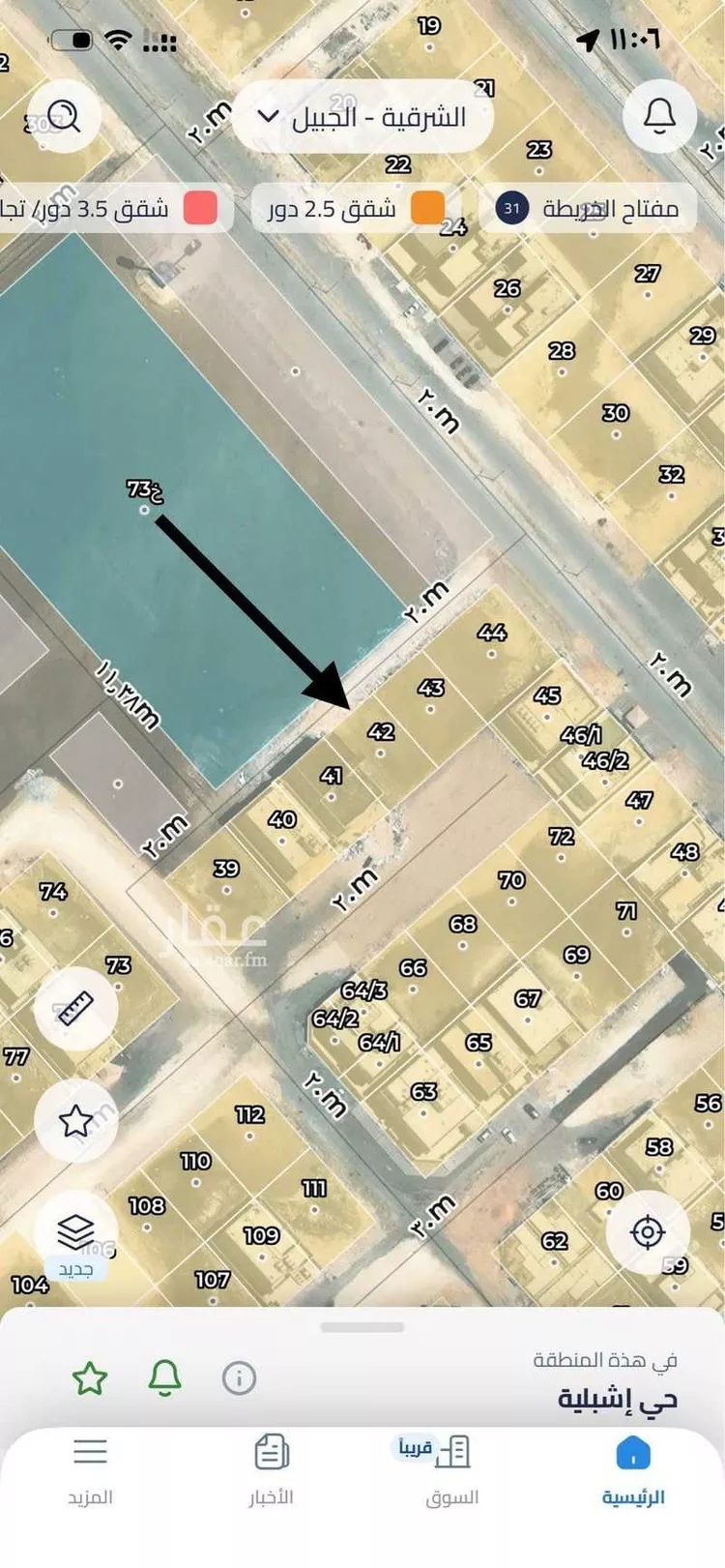This screenshot has height=1568, width=725.
Task: Tap the star favorites map button
Action: [x=75, y=1121]
